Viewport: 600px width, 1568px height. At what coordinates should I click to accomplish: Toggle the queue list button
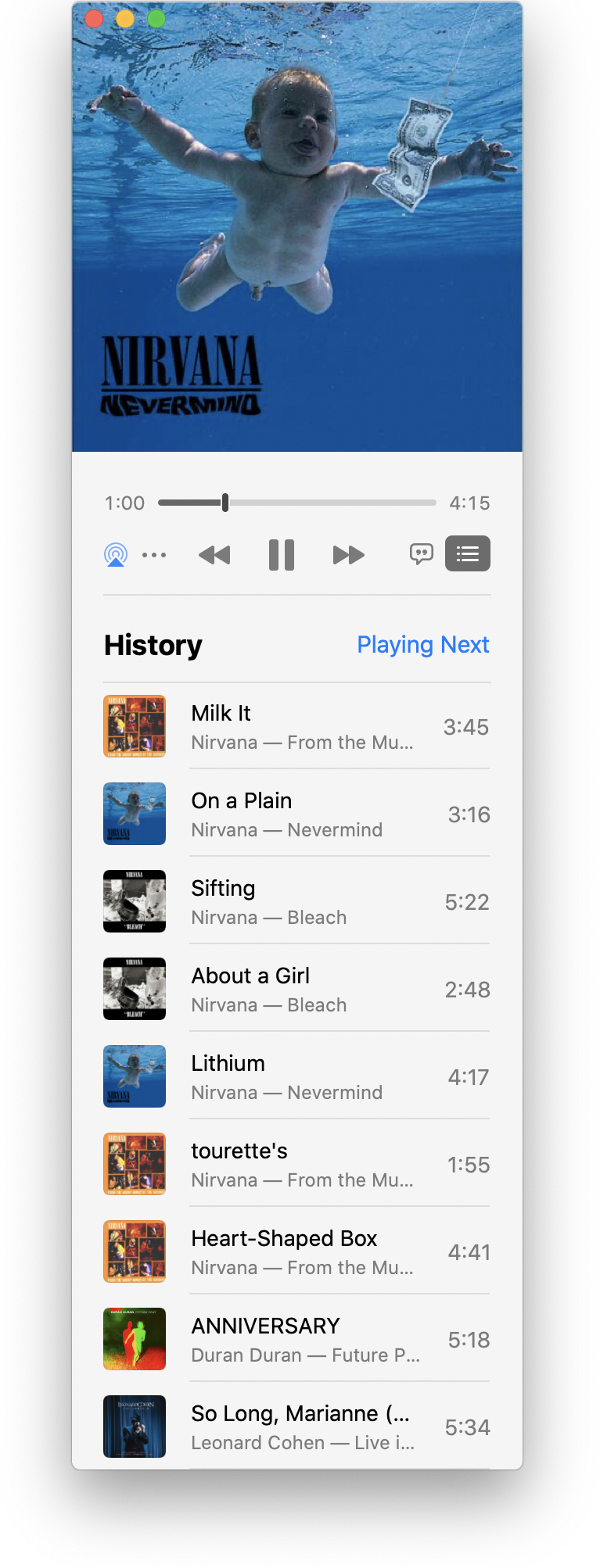point(467,554)
